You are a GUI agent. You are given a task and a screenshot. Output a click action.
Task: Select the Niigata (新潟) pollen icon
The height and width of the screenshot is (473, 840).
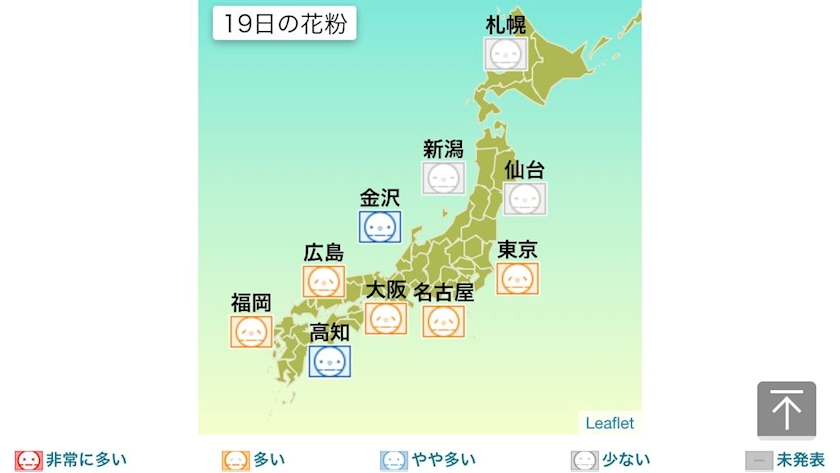(443, 178)
